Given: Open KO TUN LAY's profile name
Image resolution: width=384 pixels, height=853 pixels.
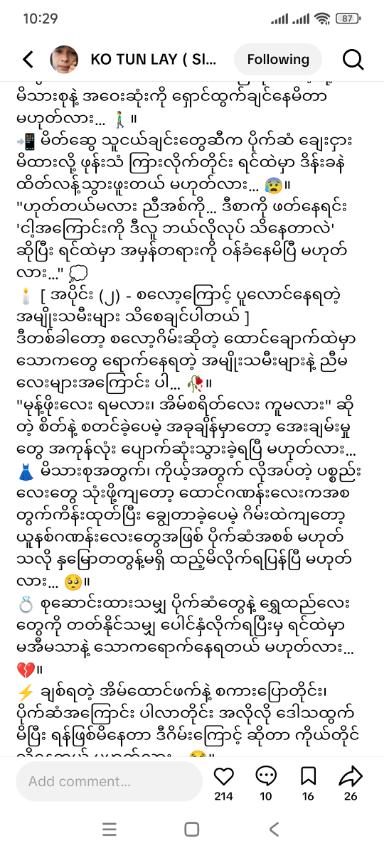Looking at the screenshot, I should coord(153,60).
